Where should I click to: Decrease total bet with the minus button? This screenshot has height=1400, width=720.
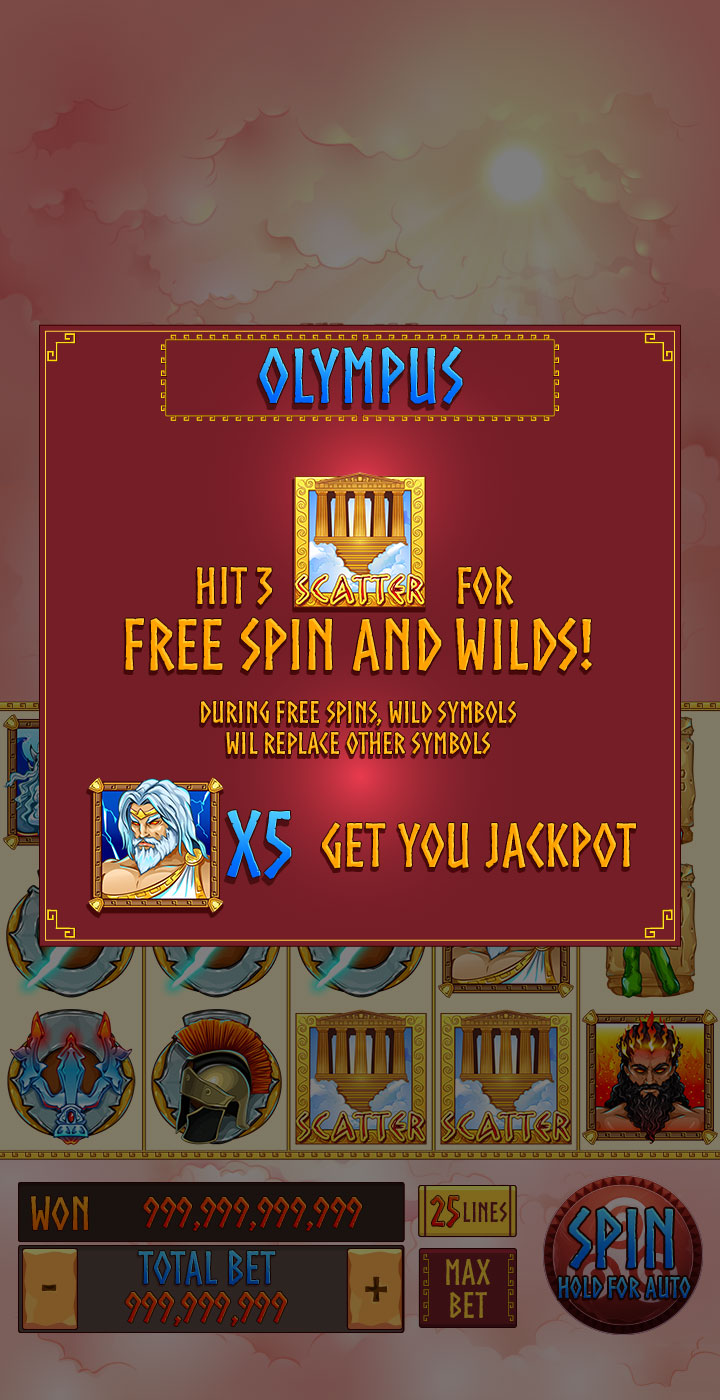(47, 1288)
